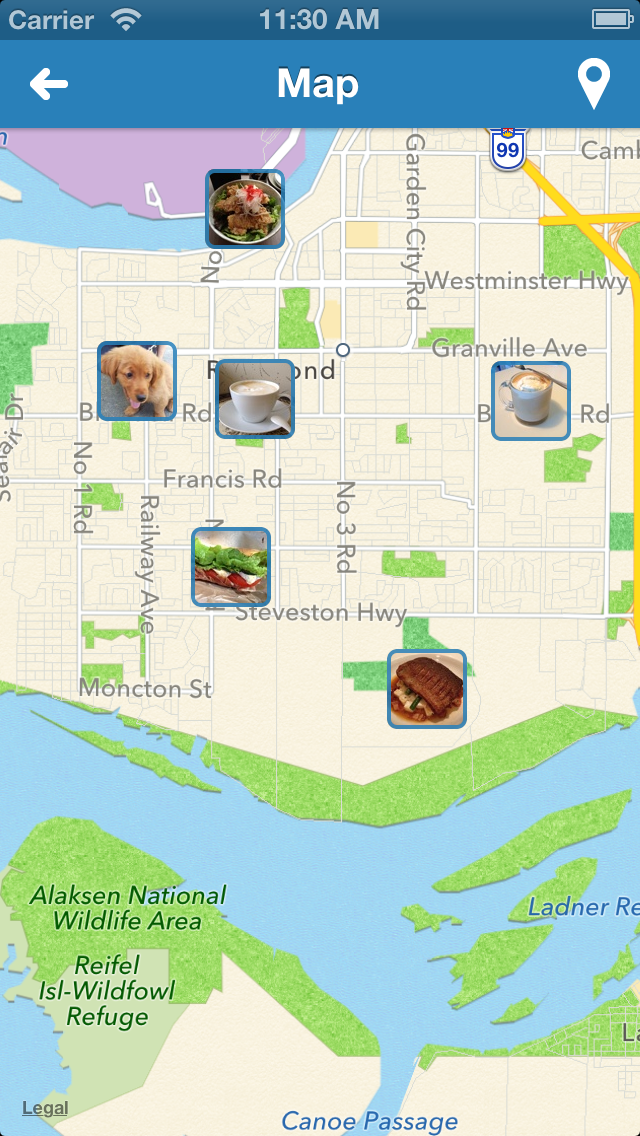This screenshot has width=640, height=1136.
Task: Open the grilled fish dish photo pin
Action: tap(427, 688)
